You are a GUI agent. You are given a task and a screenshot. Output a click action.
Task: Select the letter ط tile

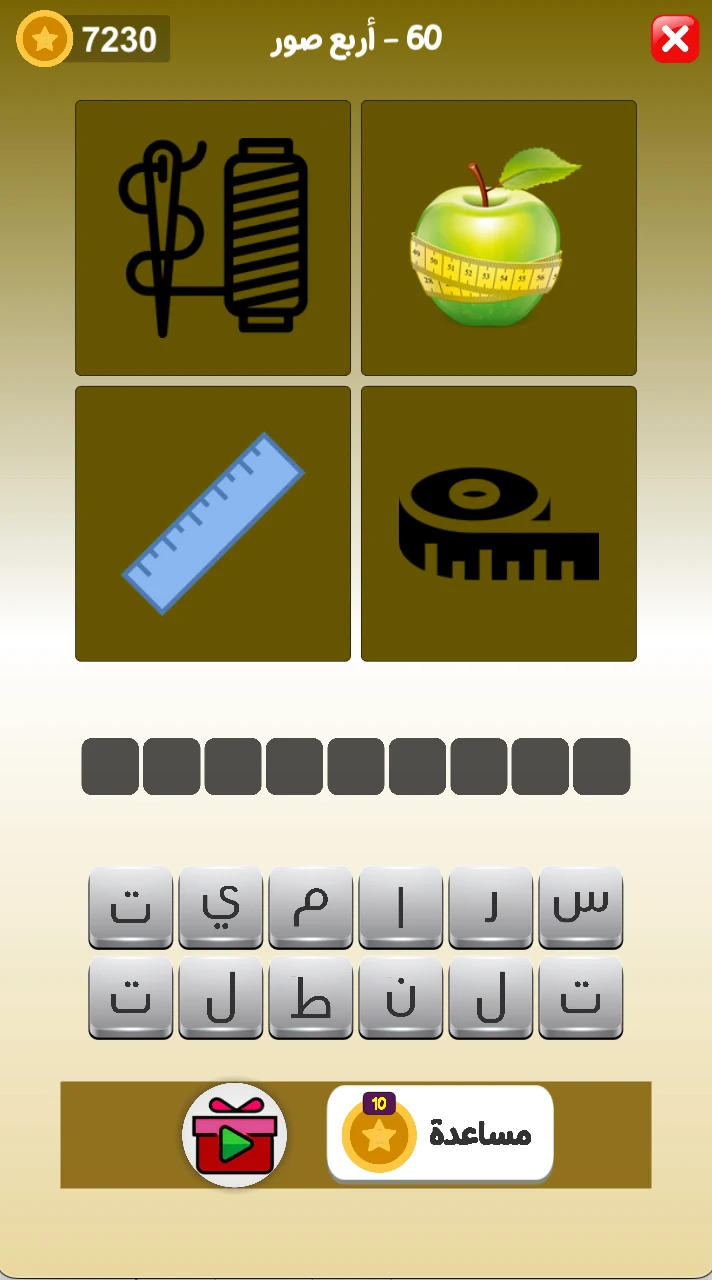310,996
